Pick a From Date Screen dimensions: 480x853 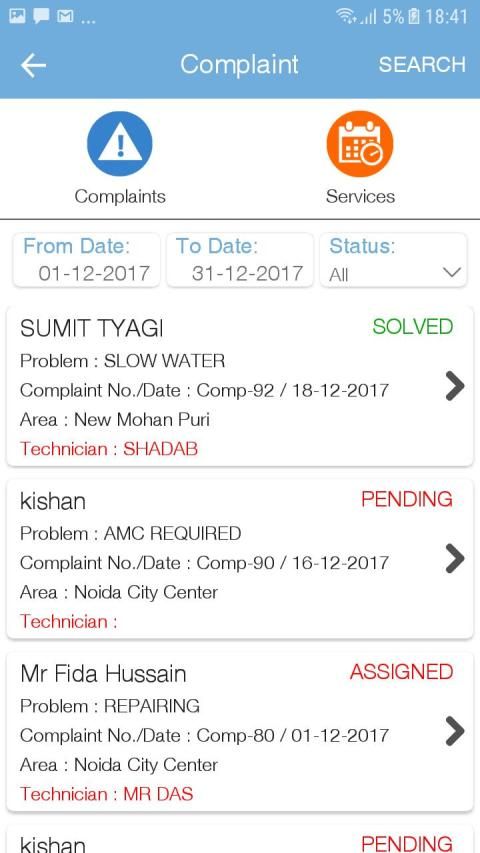tap(87, 260)
